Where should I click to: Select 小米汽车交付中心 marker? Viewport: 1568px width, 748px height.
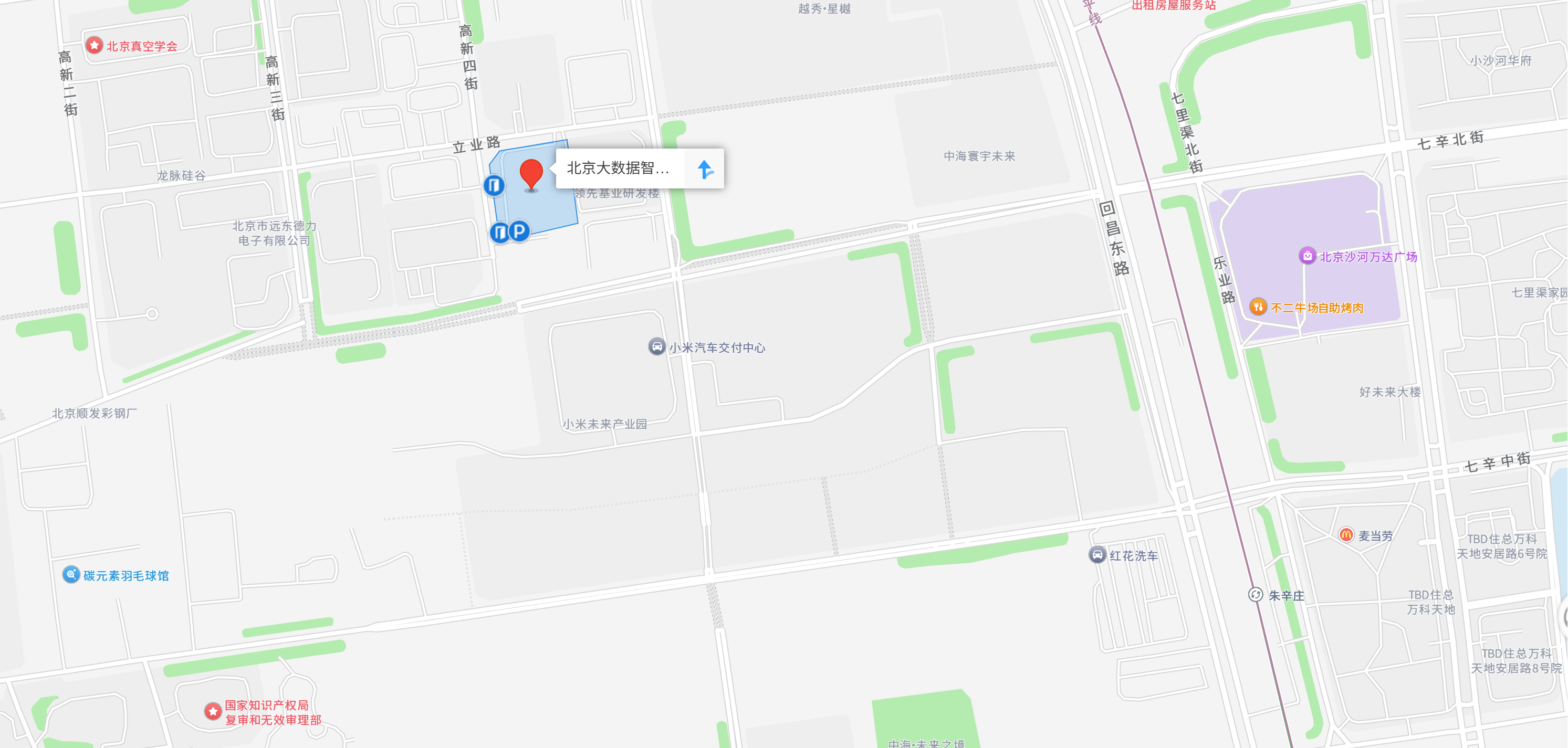pos(656,347)
